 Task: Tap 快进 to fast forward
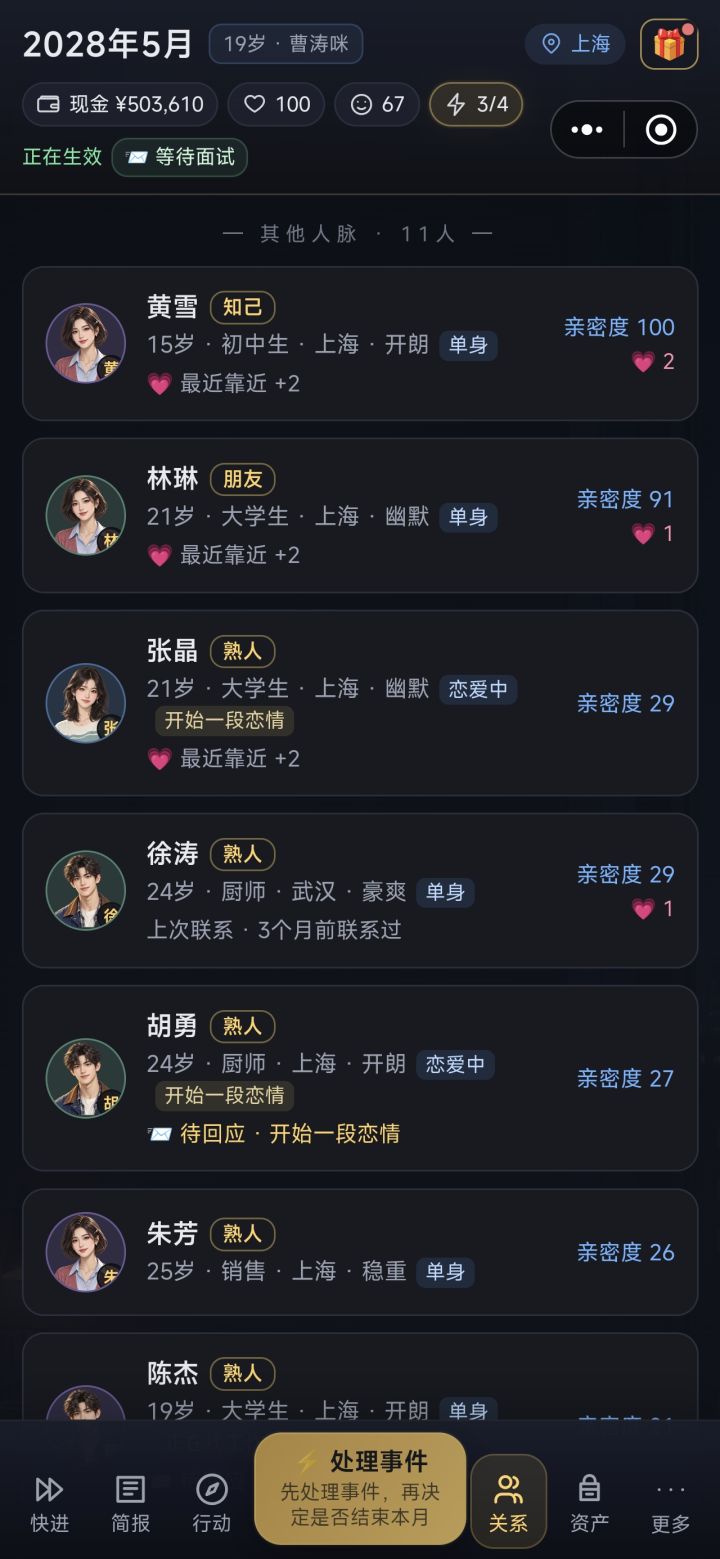pos(49,1504)
